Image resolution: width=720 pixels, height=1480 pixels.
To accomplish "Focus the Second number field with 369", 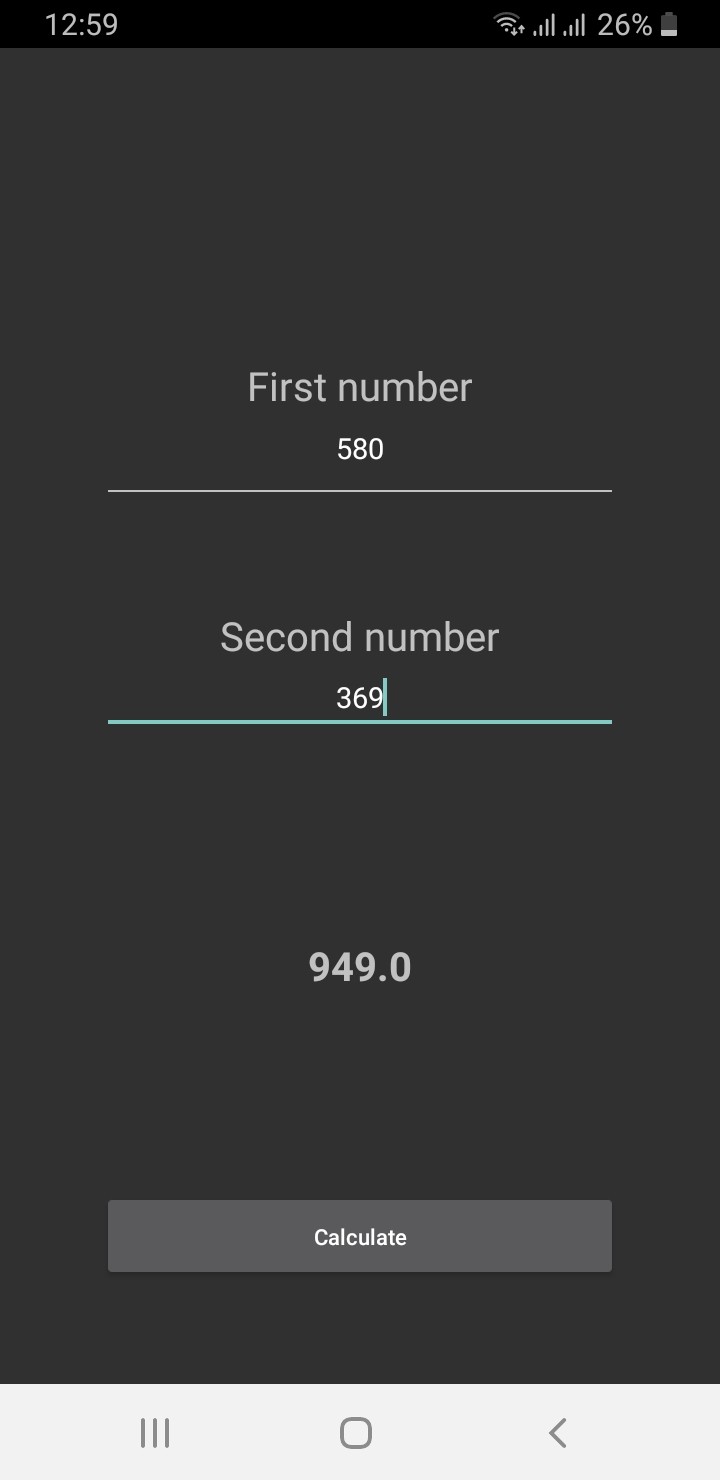I will [360, 698].
